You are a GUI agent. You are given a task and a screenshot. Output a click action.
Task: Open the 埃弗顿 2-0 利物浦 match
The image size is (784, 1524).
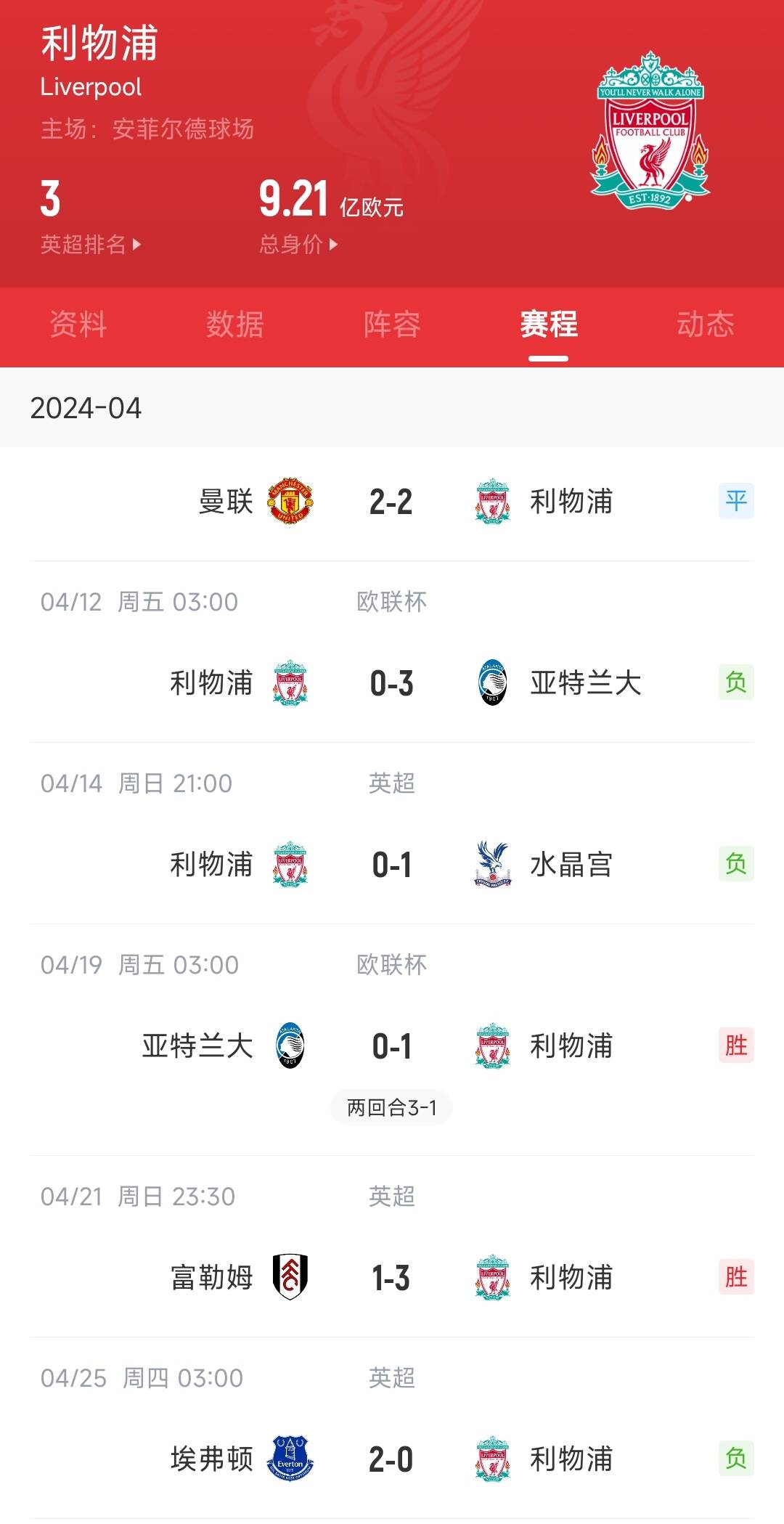click(x=392, y=1428)
